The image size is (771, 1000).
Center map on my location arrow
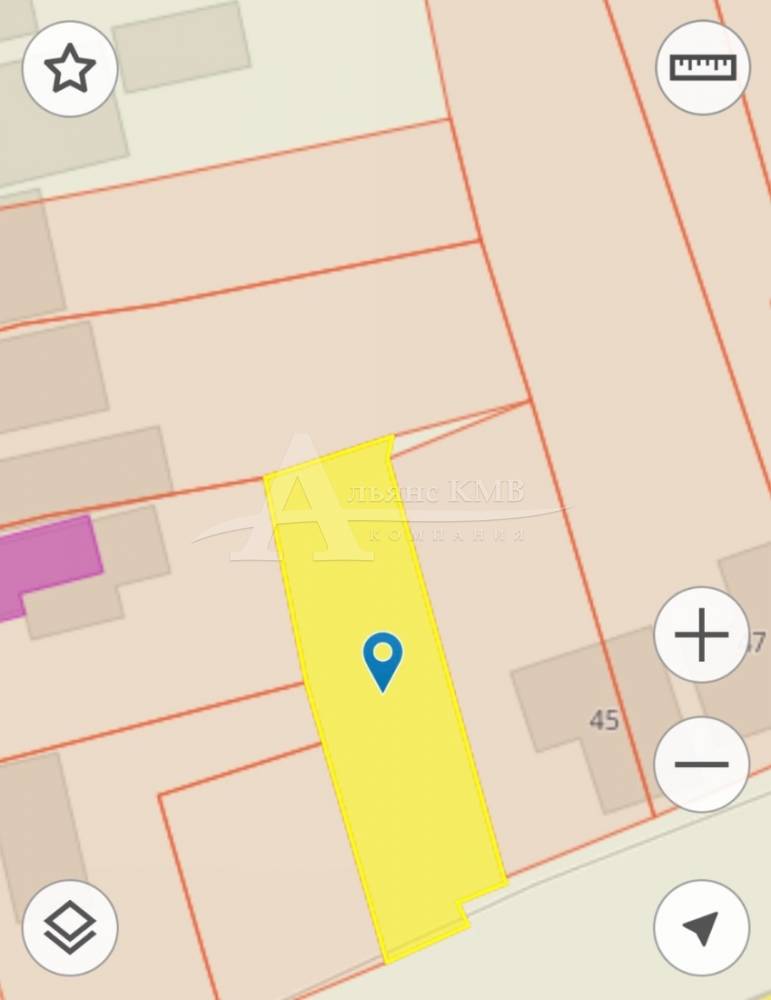click(701, 928)
